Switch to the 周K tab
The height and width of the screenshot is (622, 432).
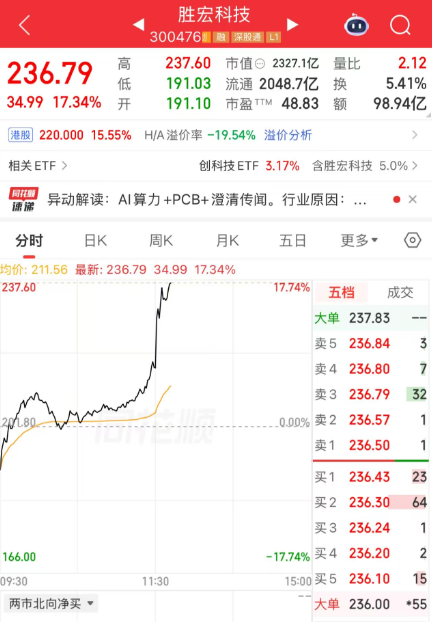[x=161, y=241]
